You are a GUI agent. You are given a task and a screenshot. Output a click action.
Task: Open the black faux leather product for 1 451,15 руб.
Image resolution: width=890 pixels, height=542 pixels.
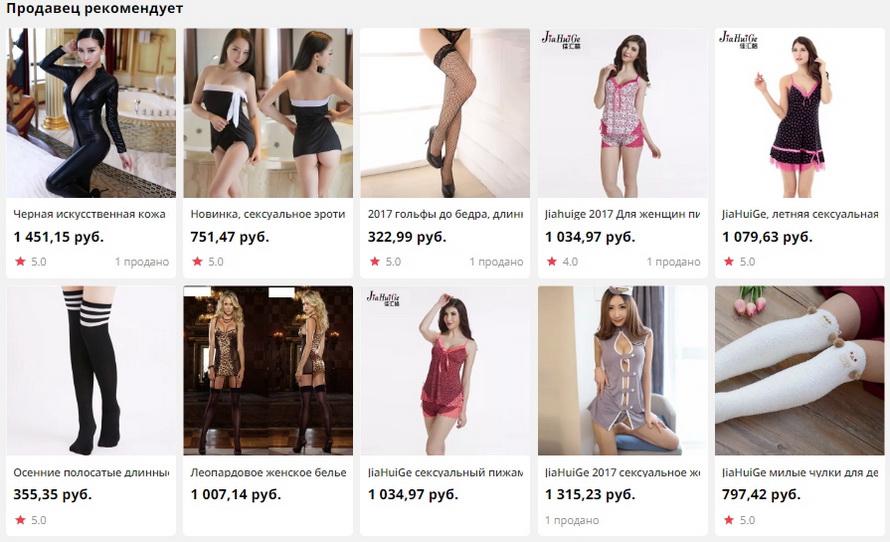point(91,213)
